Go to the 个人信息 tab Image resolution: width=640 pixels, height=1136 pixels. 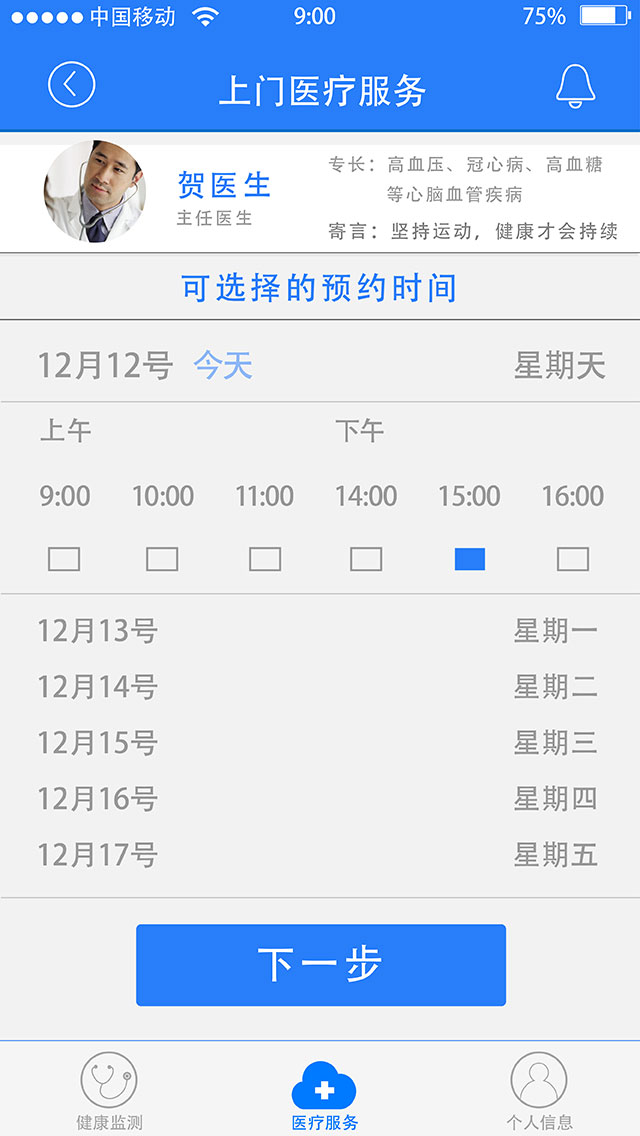pyautogui.click(x=539, y=1091)
